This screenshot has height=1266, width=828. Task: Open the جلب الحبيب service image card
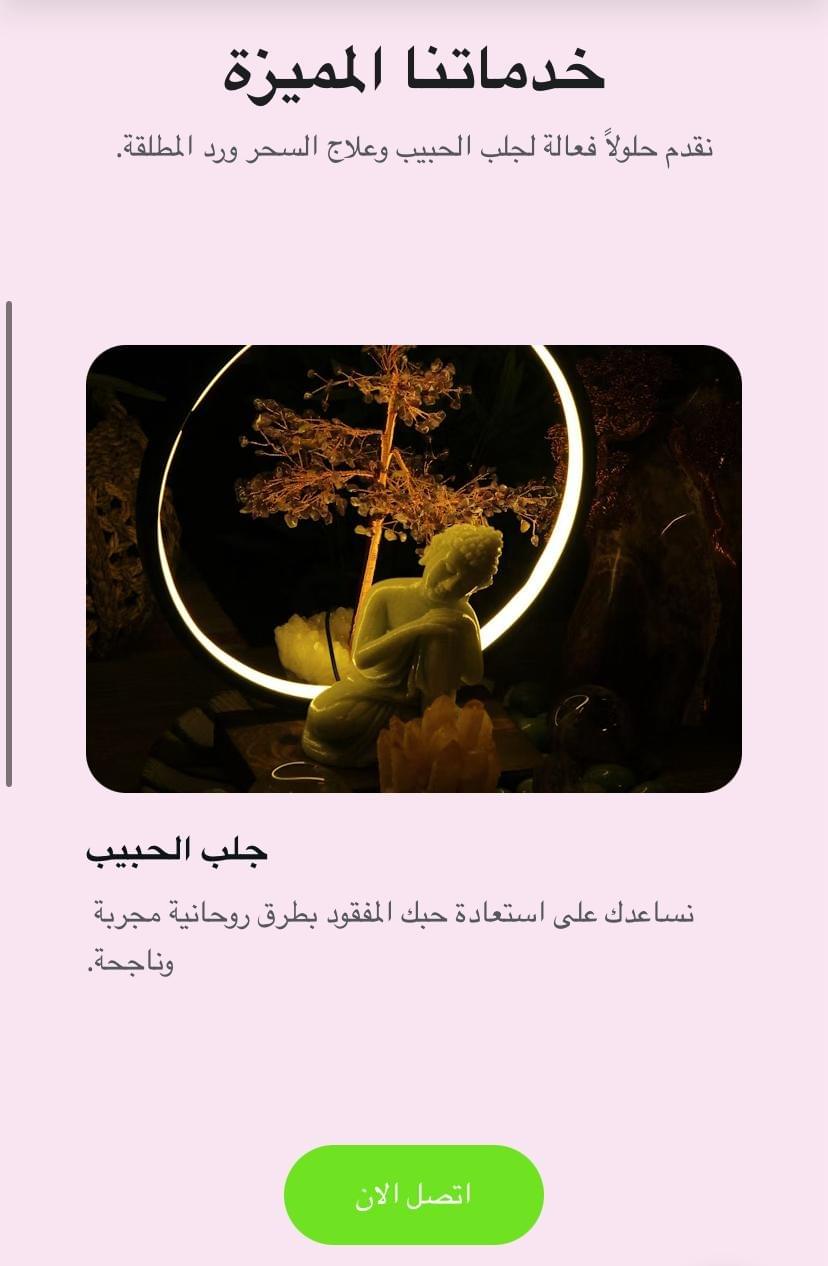[413, 568]
